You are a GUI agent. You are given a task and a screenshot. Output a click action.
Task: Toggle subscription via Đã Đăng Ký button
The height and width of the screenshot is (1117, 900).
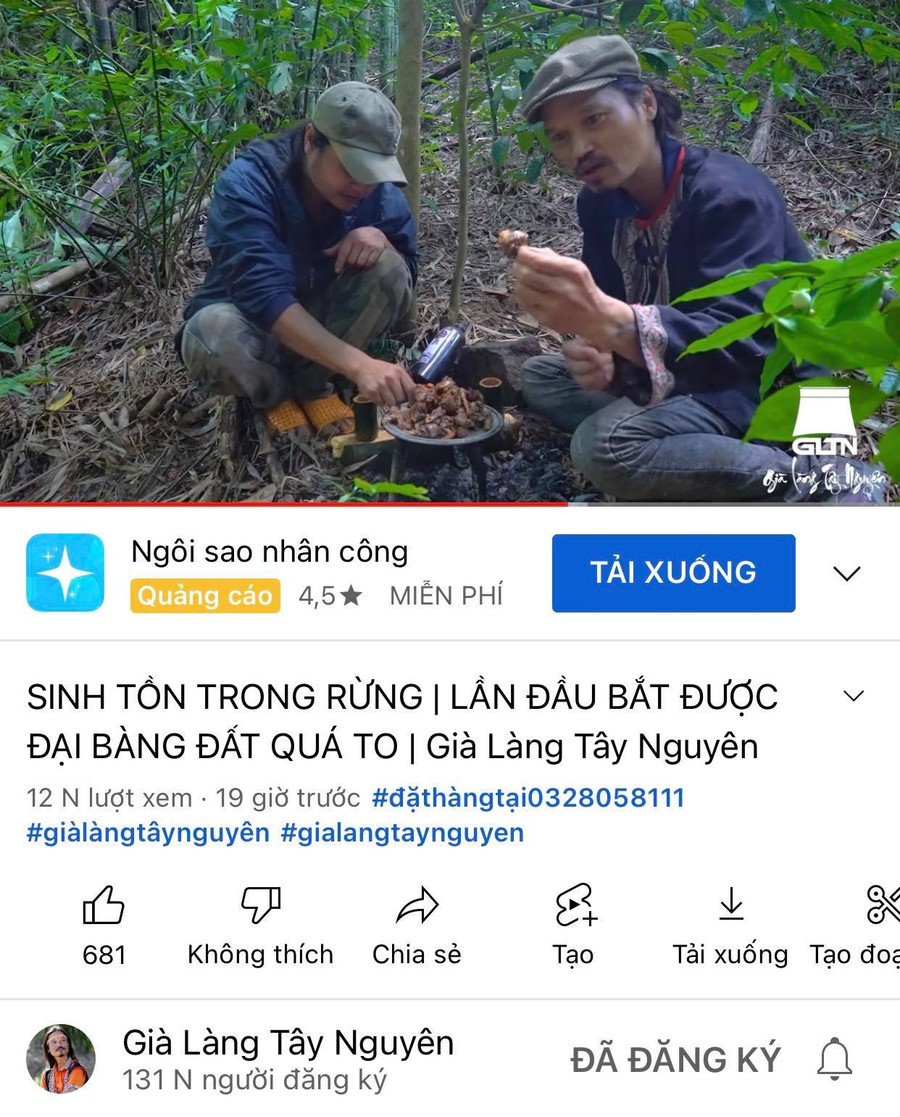[674, 1059]
